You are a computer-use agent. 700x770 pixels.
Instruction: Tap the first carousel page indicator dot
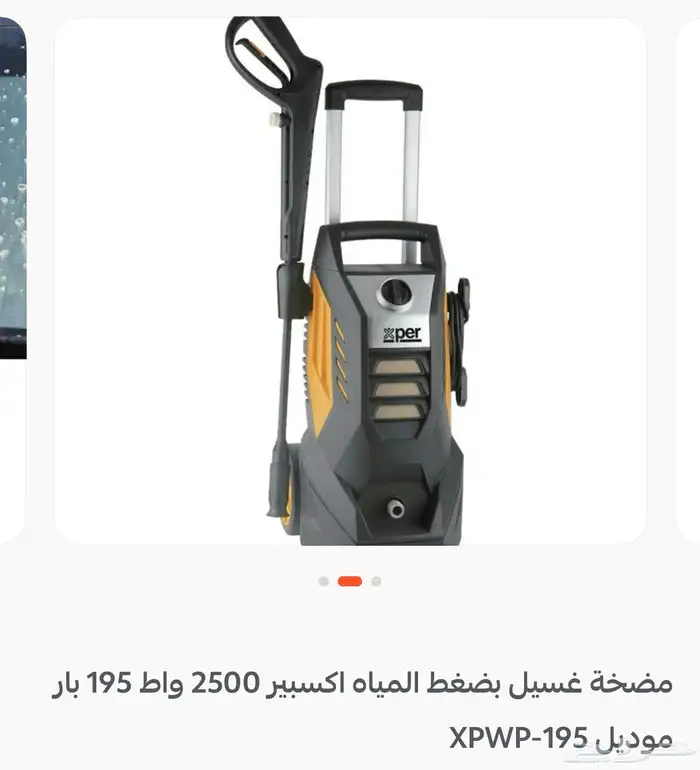coord(323,581)
